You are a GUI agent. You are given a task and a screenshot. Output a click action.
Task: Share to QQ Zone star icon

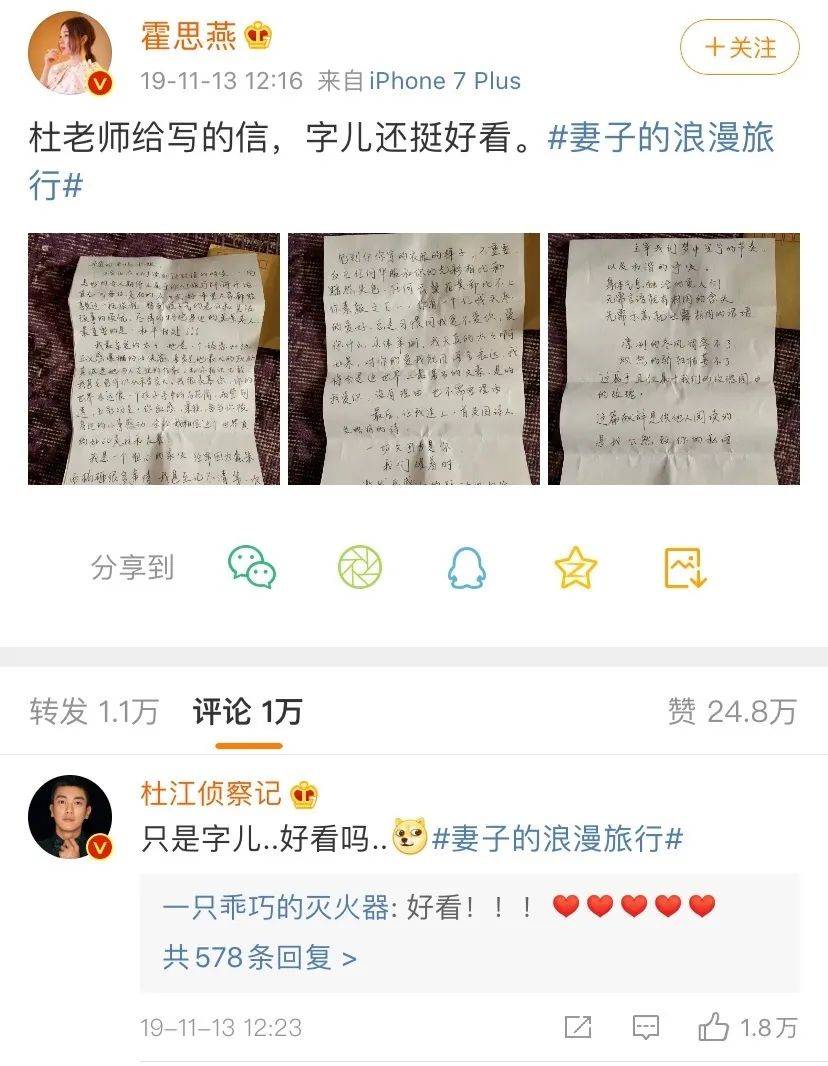pos(575,568)
